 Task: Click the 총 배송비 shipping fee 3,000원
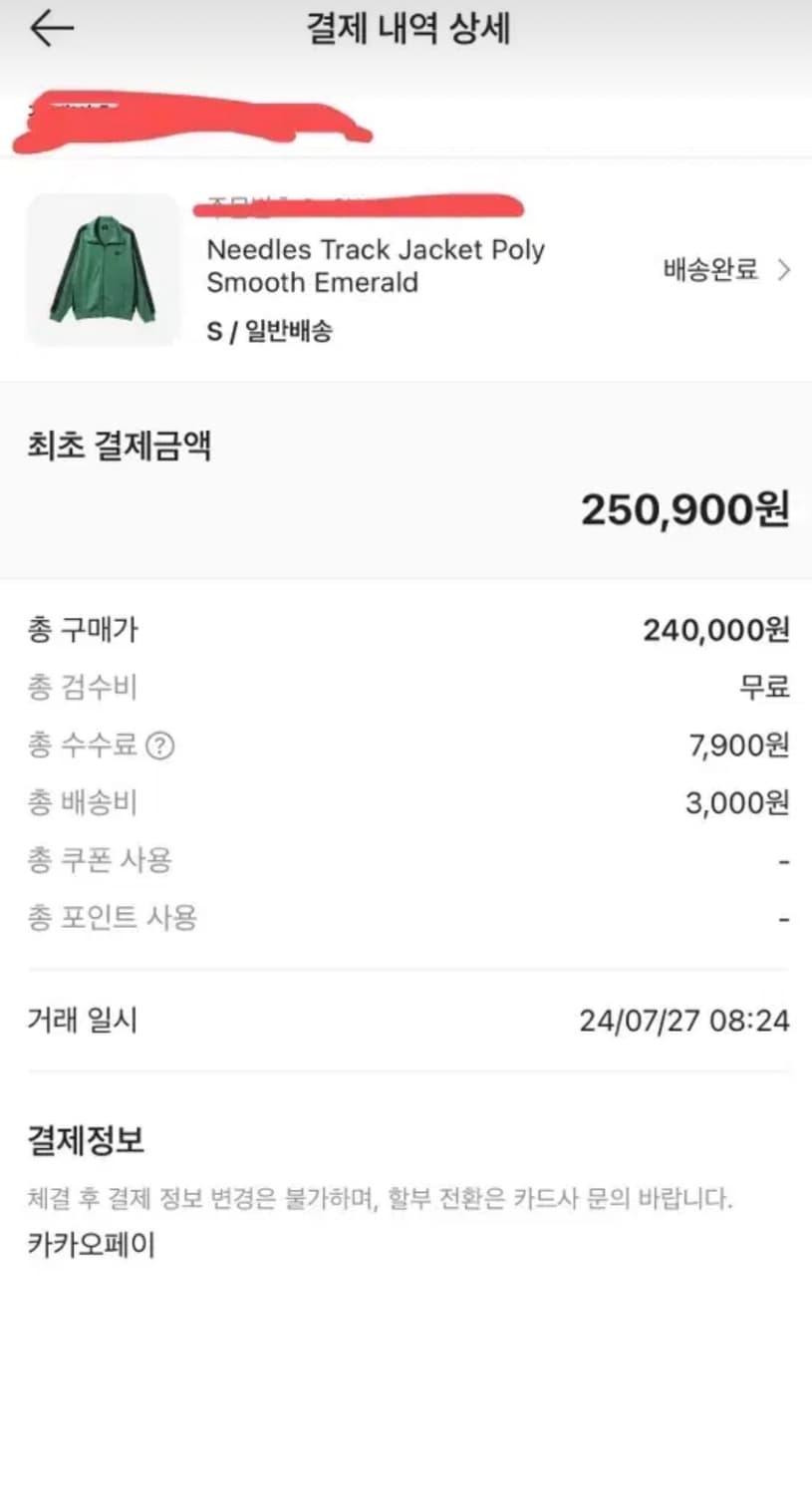pyautogui.click(x=735, y=803)
